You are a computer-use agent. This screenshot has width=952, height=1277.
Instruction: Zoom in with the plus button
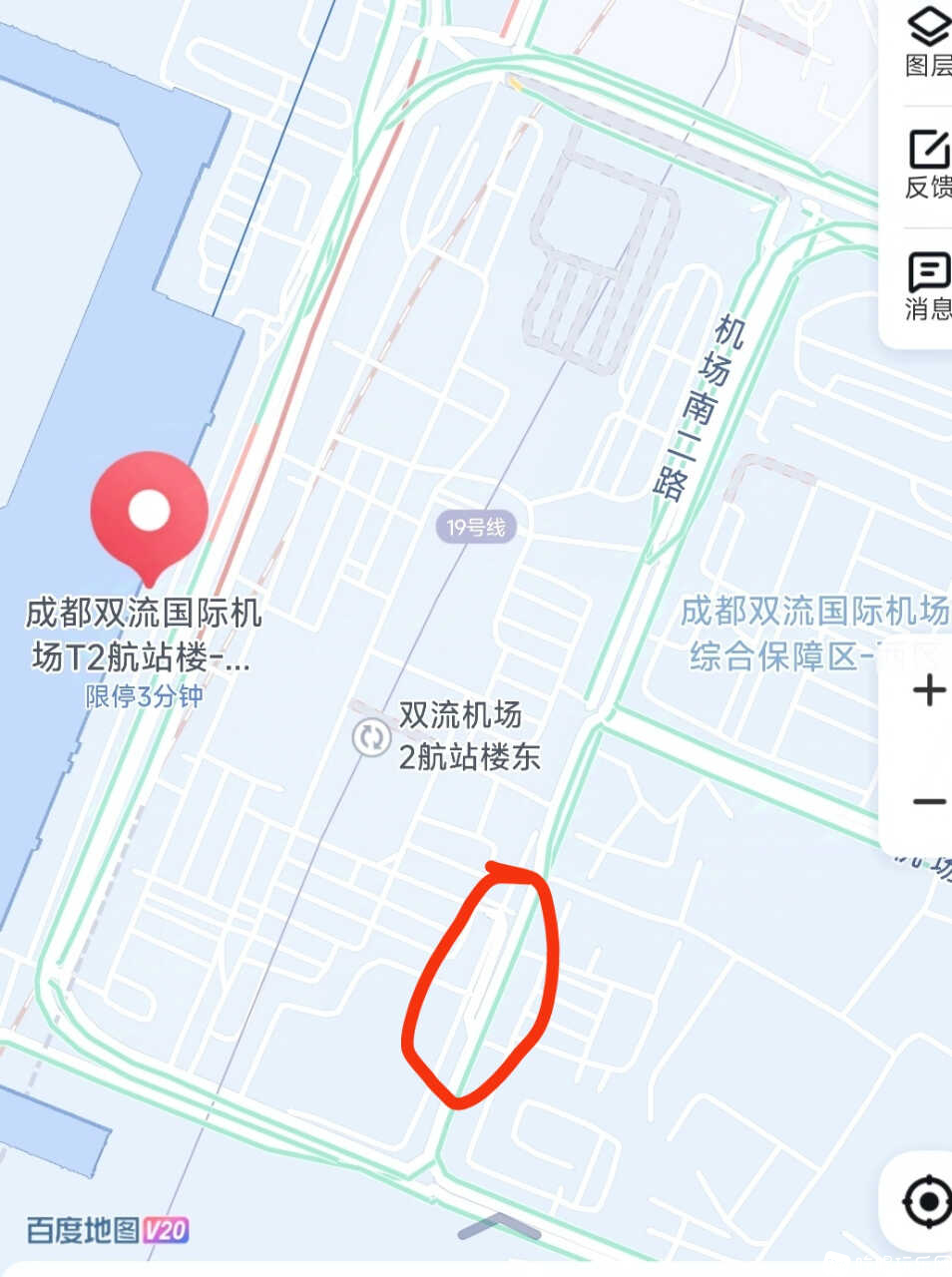click(x=928, y=690)
